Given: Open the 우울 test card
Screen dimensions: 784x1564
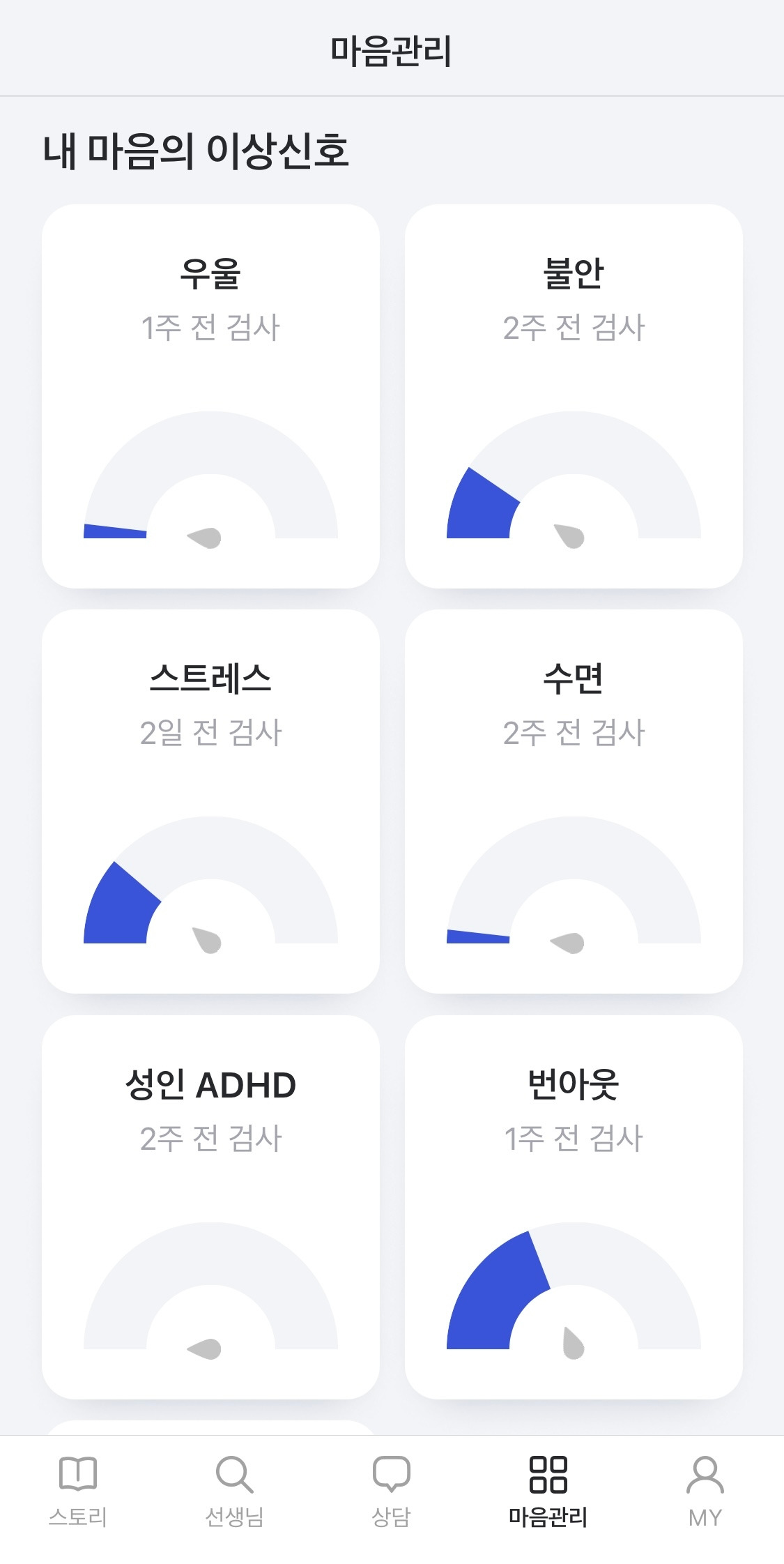Looking at the screenshot, I should tap(210, 396).
